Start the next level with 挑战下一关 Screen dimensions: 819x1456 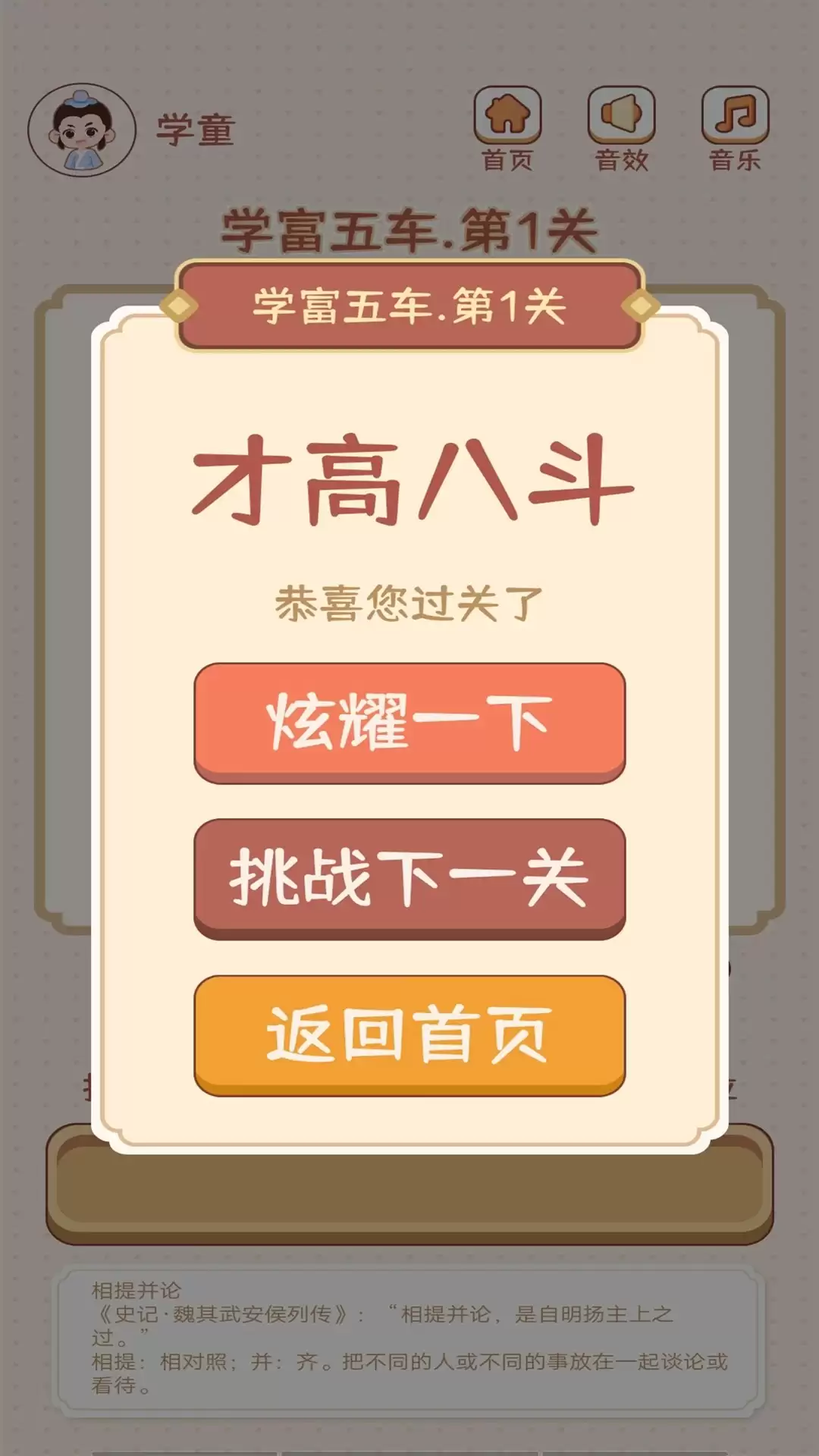coord(409,877)
